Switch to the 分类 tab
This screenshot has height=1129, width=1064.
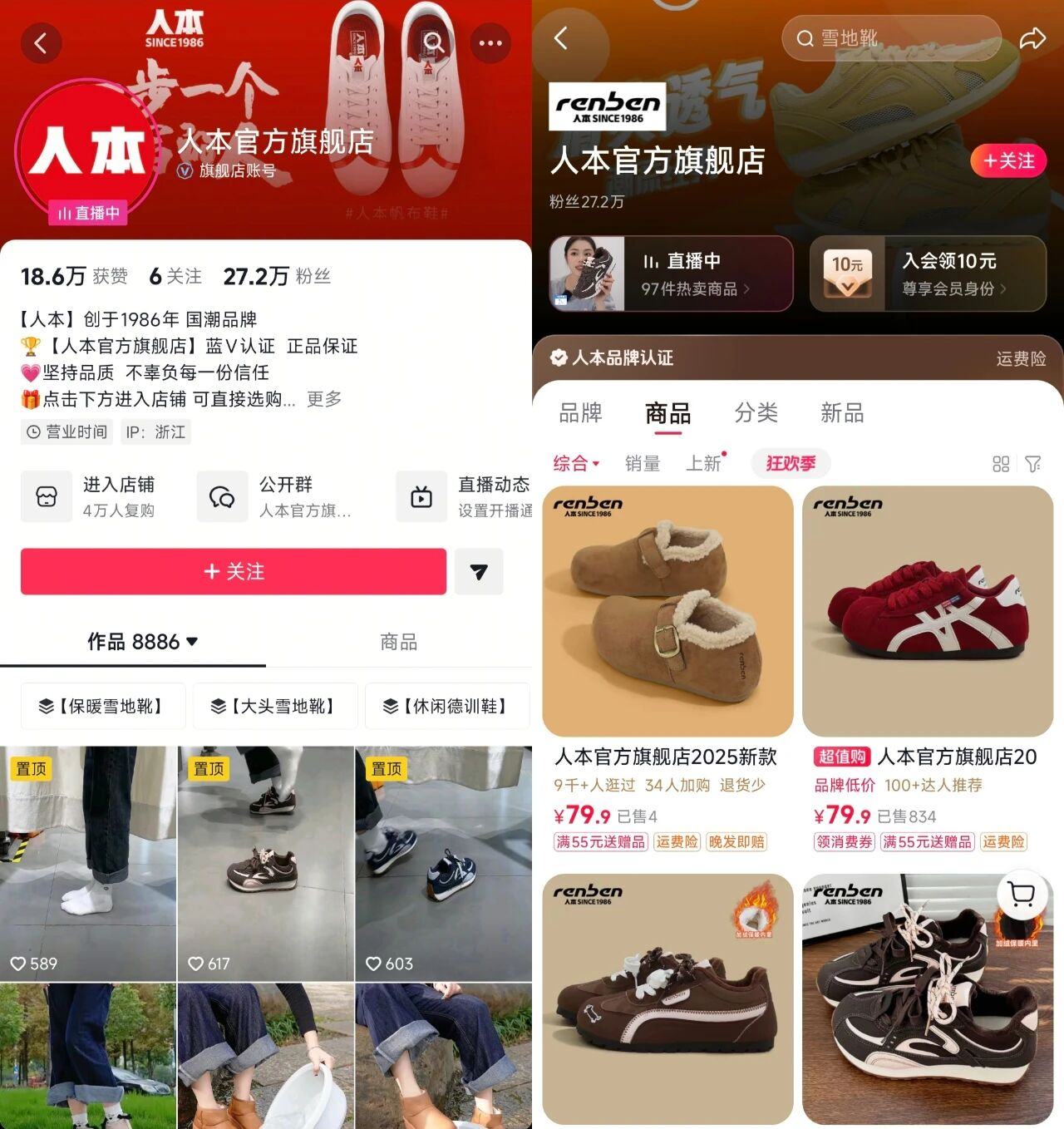pos(756,413)
